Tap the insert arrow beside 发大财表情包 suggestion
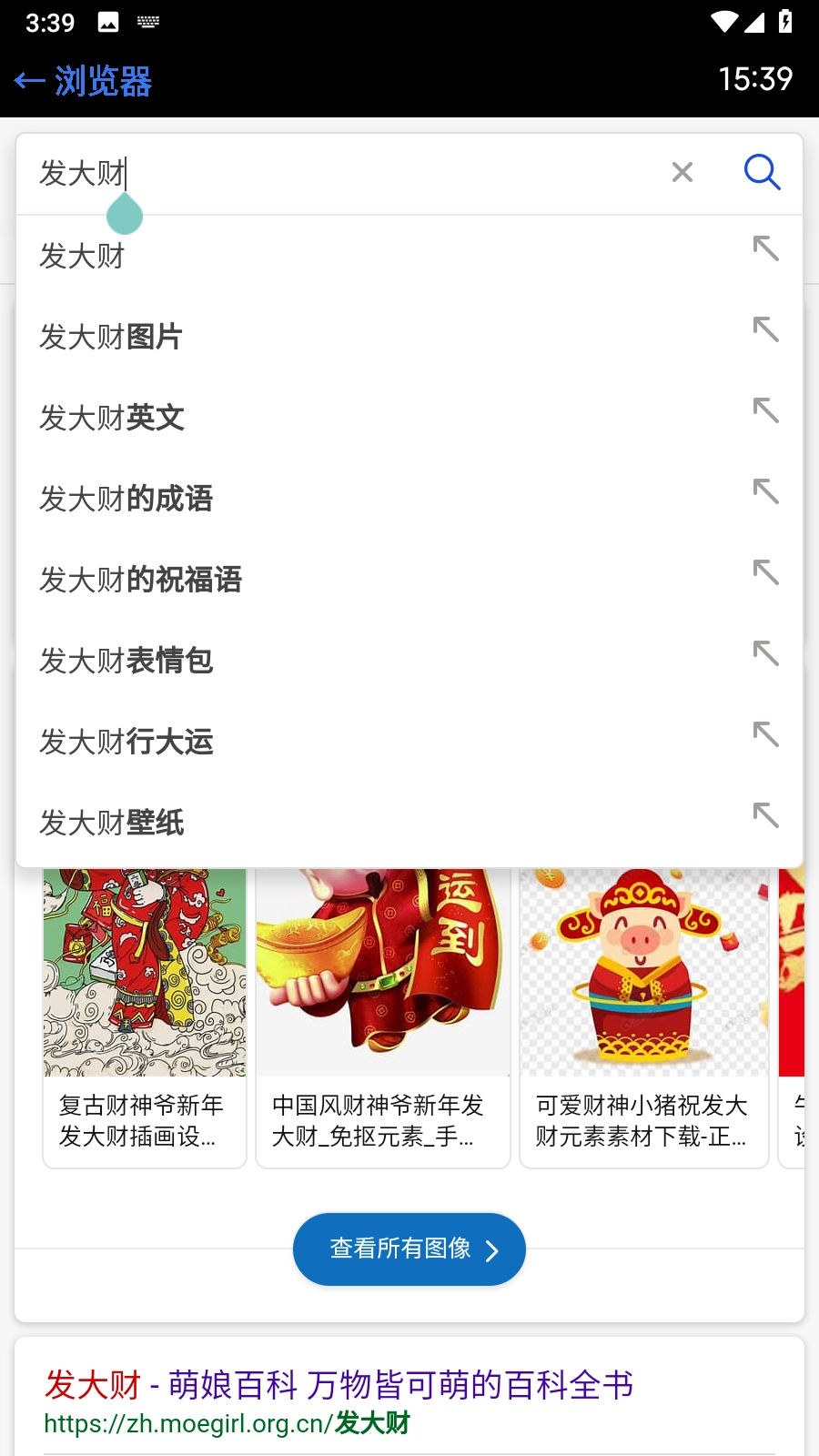The height and width of the screenshot is (1456, 819). 767,653
